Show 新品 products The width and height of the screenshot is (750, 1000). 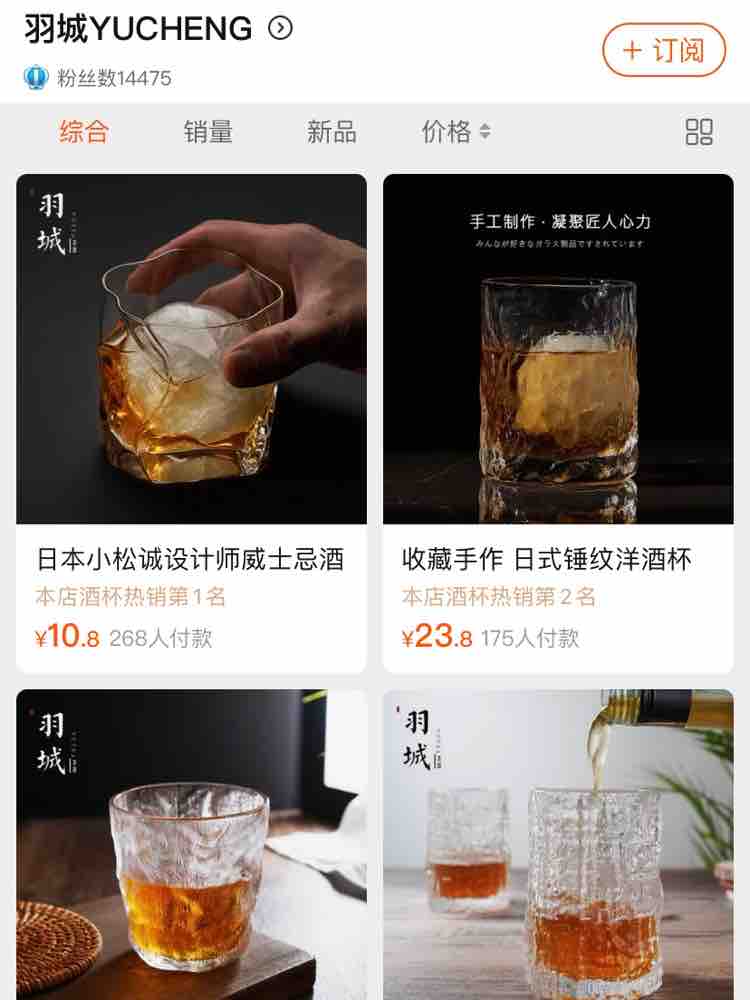[331, 131]
